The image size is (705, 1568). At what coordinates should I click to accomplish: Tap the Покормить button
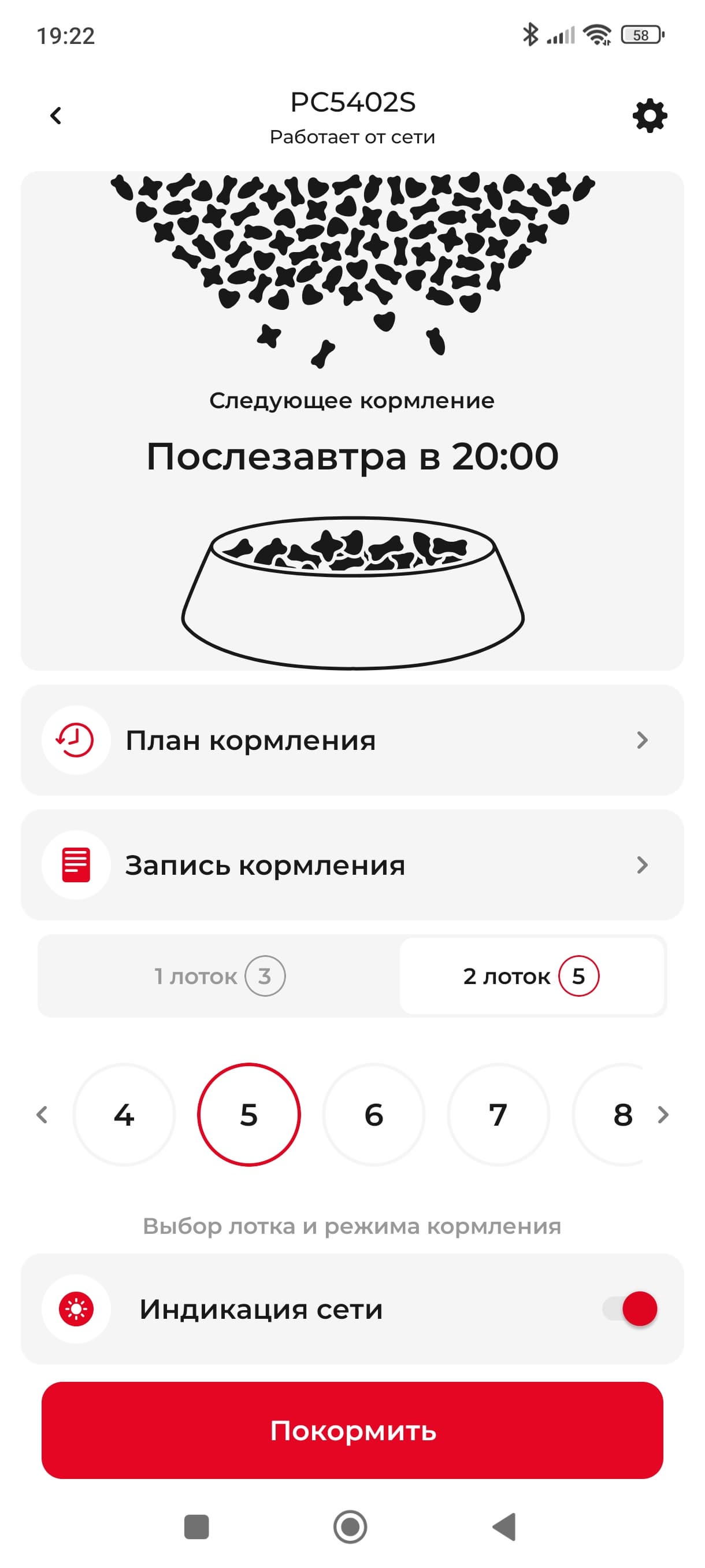point(351,1430)
